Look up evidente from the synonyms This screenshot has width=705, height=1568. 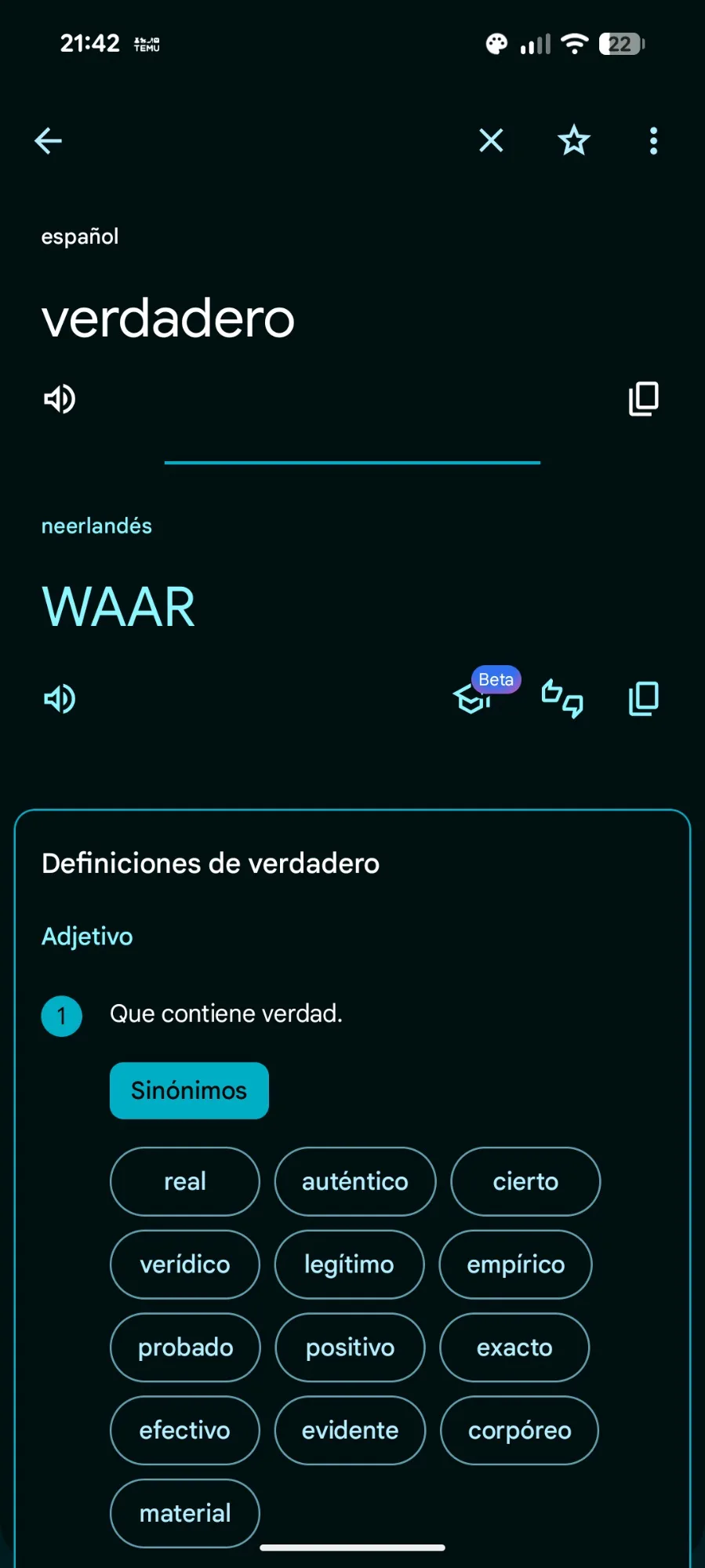pos(350,1431)
